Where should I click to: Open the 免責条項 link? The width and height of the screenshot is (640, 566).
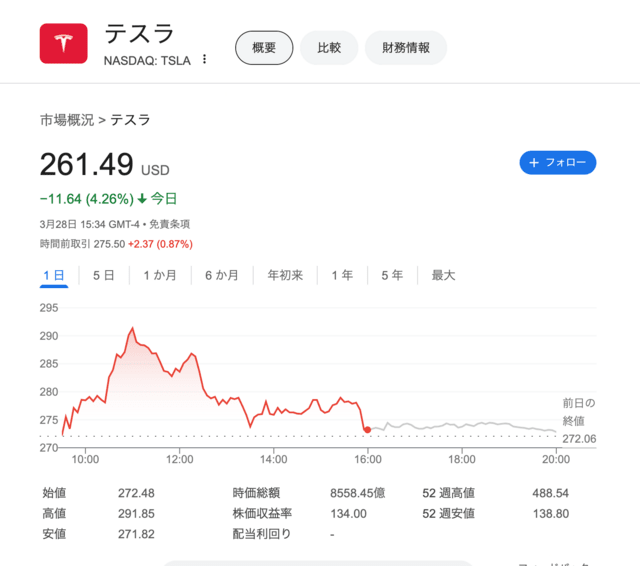[170, 225]
